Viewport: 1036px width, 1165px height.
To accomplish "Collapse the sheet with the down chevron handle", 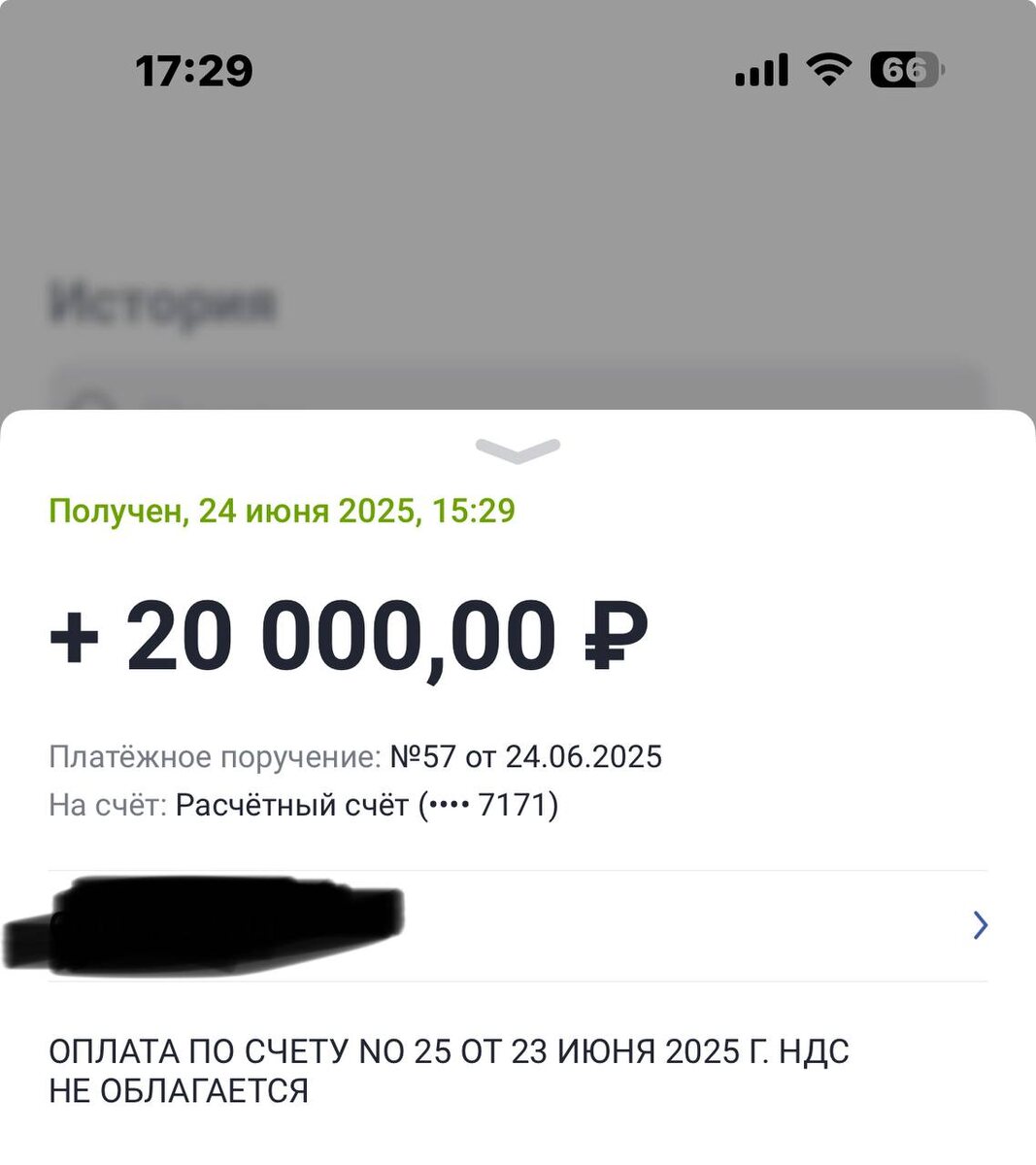I will [x=518, y=450].
